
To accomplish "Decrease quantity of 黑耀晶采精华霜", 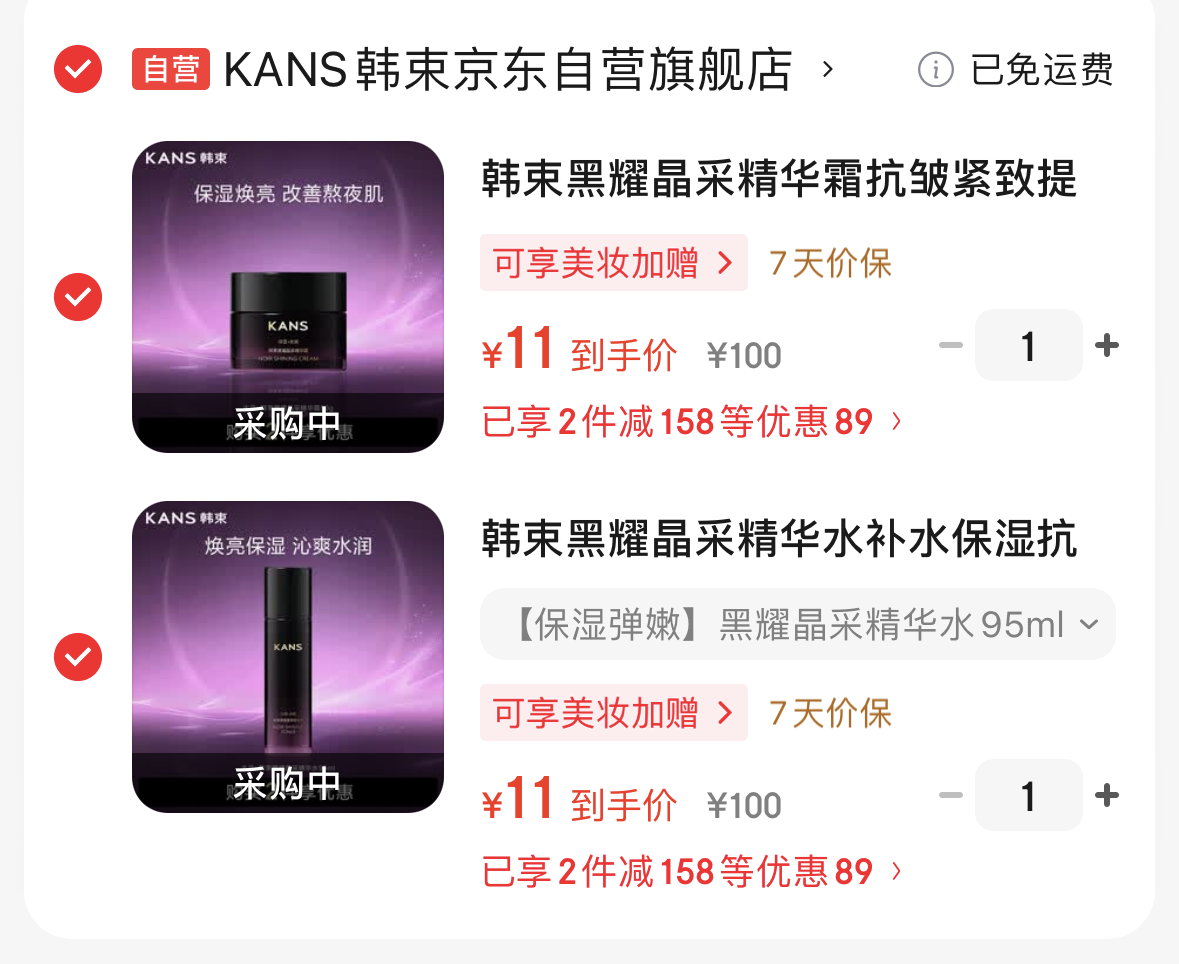I will 950,346.
